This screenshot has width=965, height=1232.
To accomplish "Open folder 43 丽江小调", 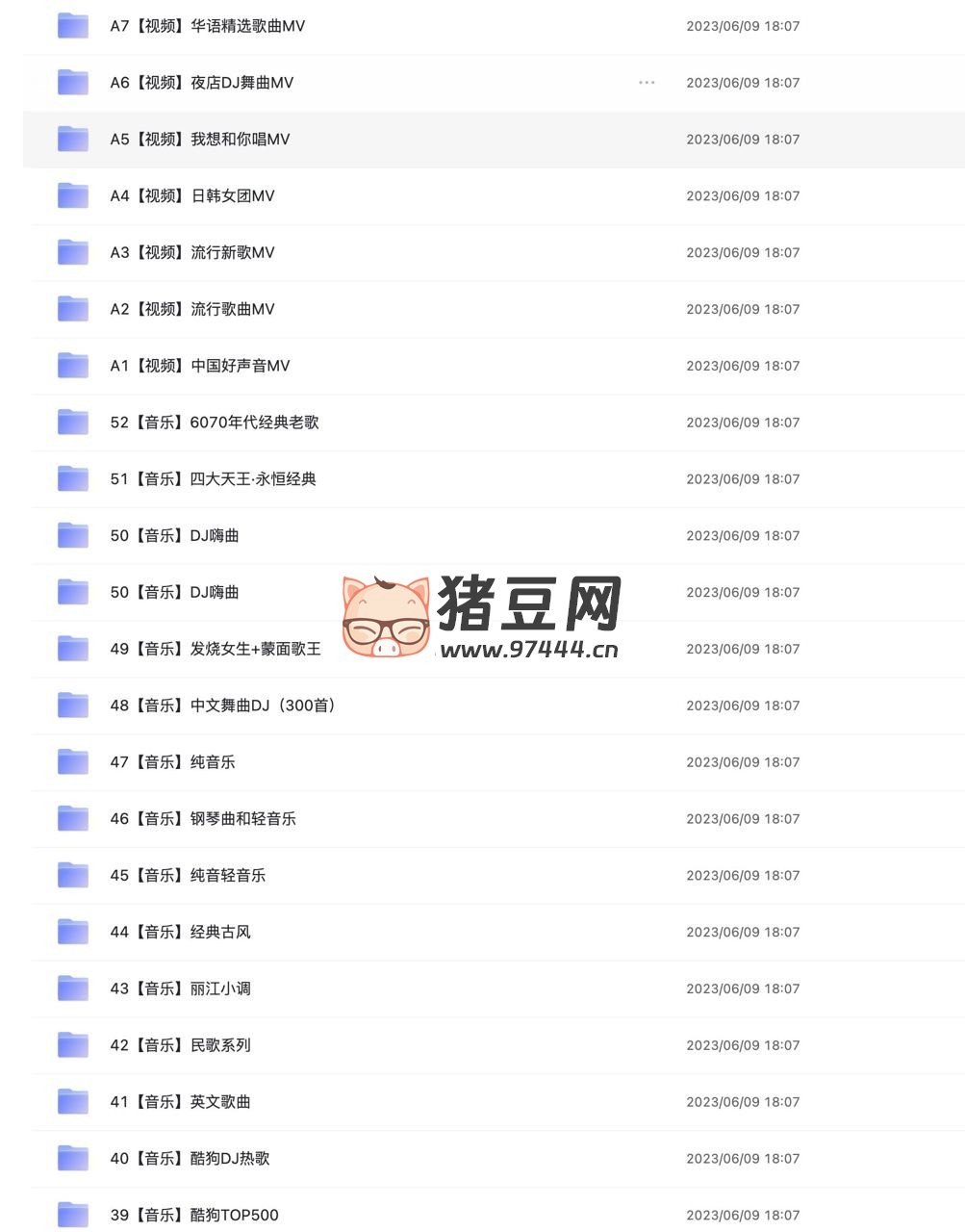I will (x=180, y=988).
